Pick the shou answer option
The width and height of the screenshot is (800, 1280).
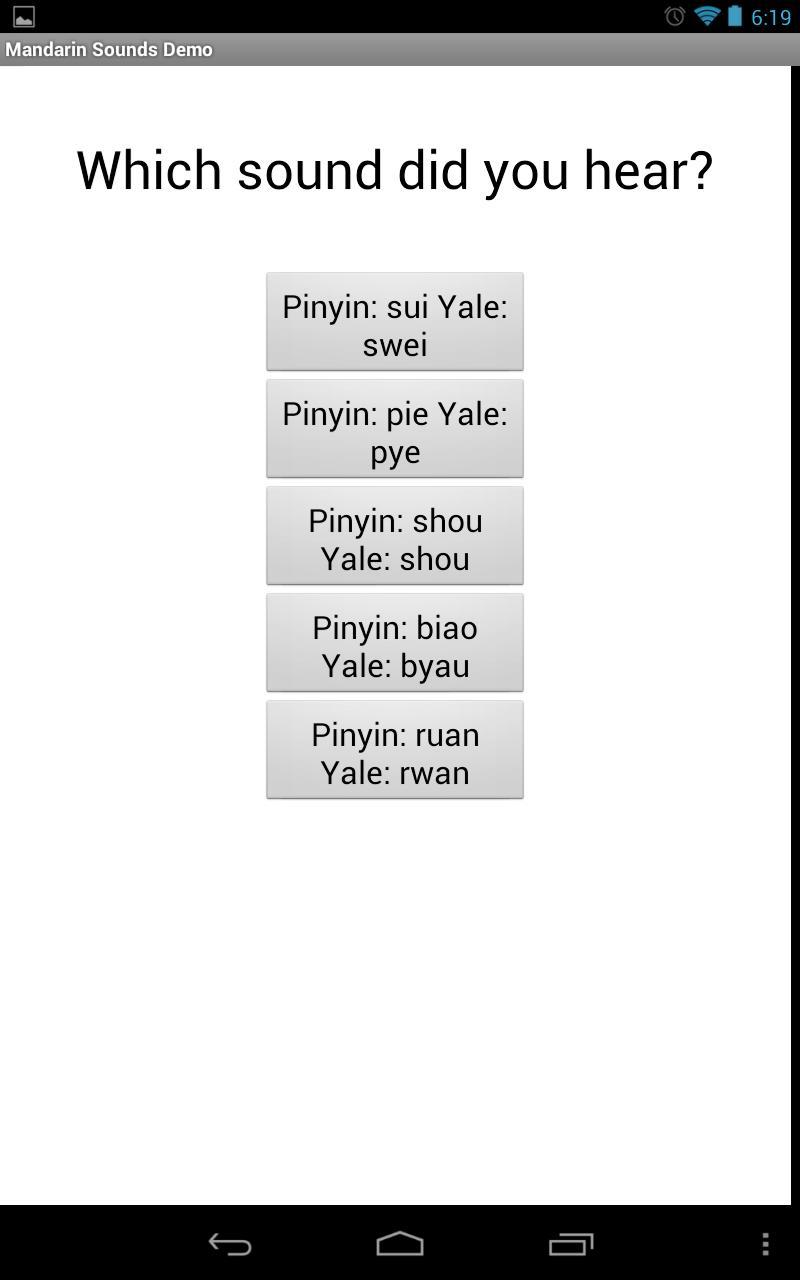click(394, 536)
